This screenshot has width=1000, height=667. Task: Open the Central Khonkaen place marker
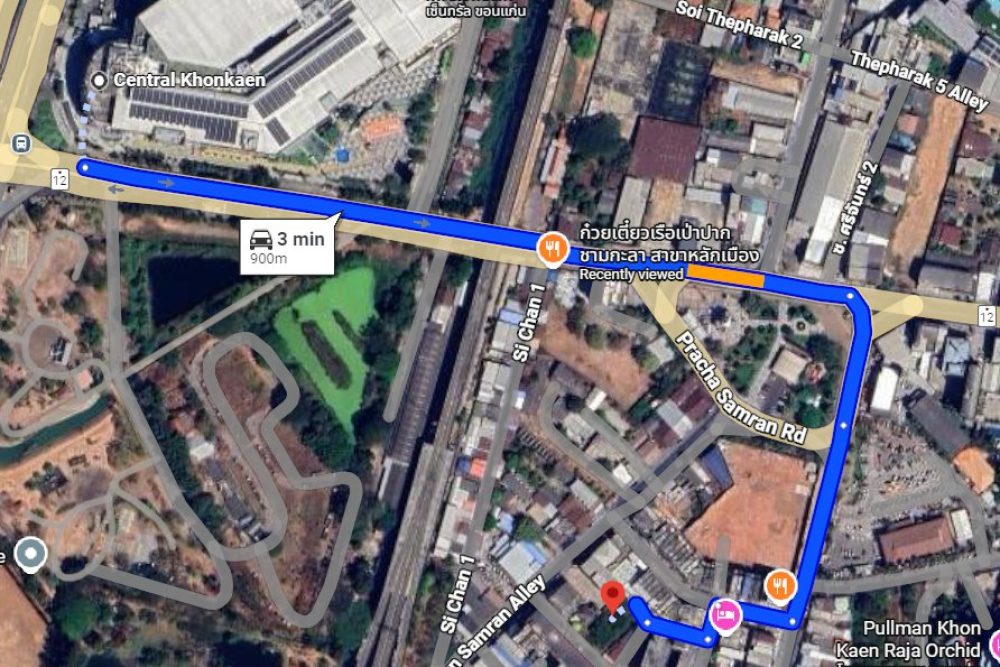coord(99,80)
